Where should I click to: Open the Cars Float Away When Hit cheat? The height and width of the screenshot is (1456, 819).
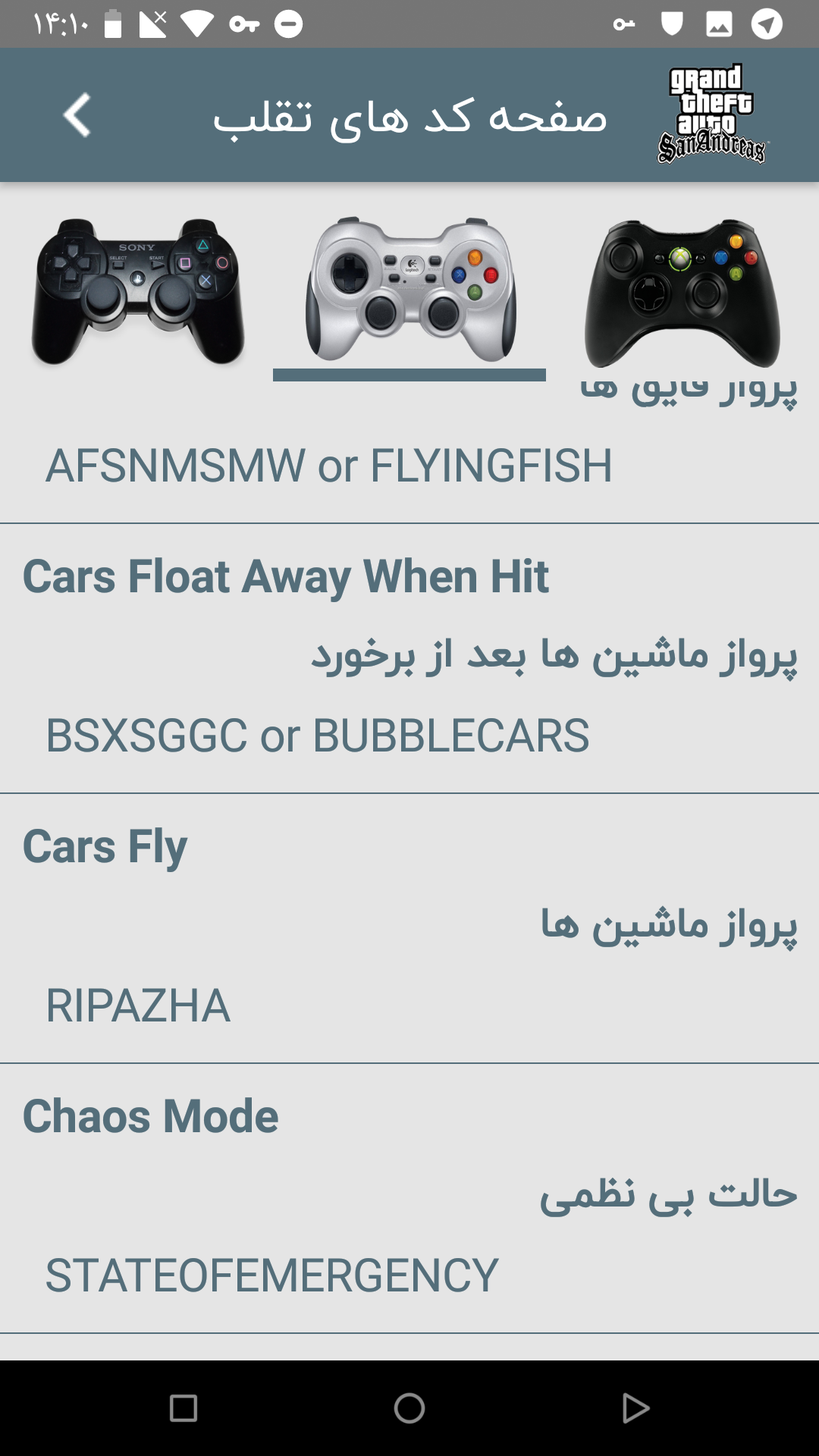pos(409,659)
